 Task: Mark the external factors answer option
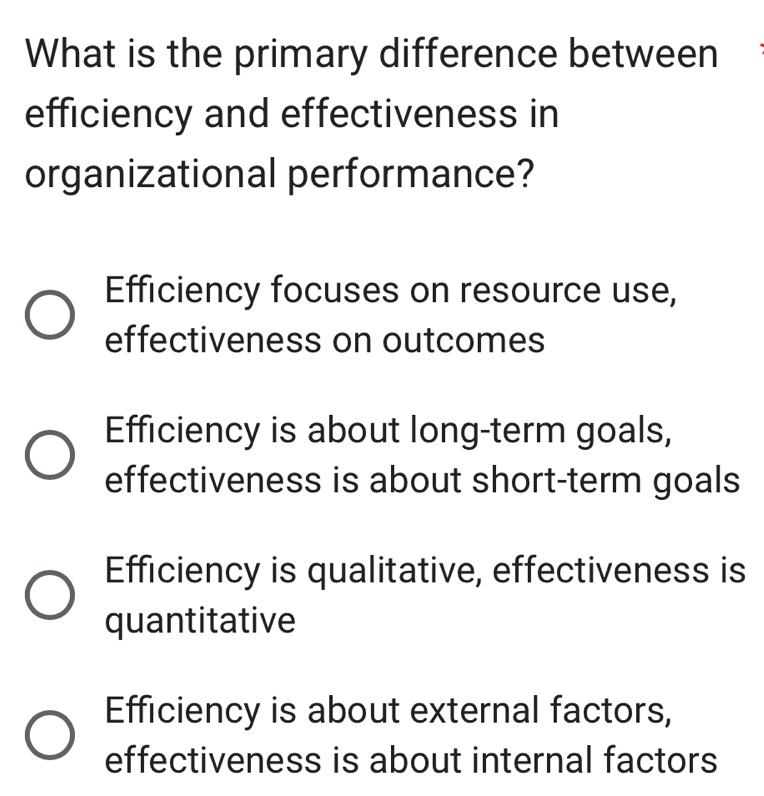(x=48, y=736)
